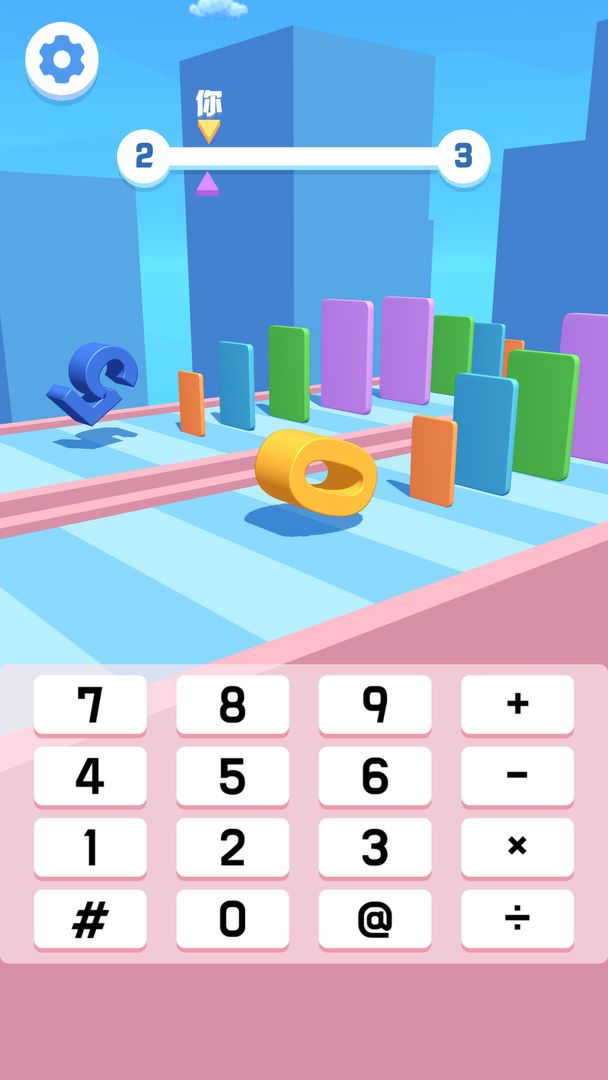
Task: Select the number 3 key
Action: [x=375, y=848]
